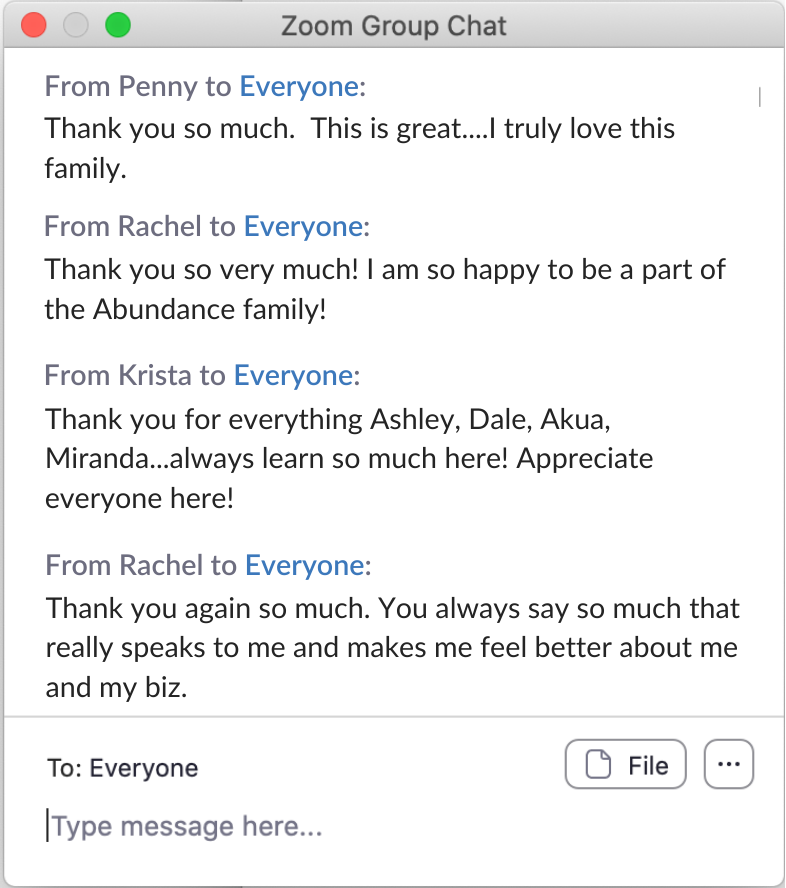Attach a file using the File button
This screenshot has width=786, height=888.
[x=626, y=765]
